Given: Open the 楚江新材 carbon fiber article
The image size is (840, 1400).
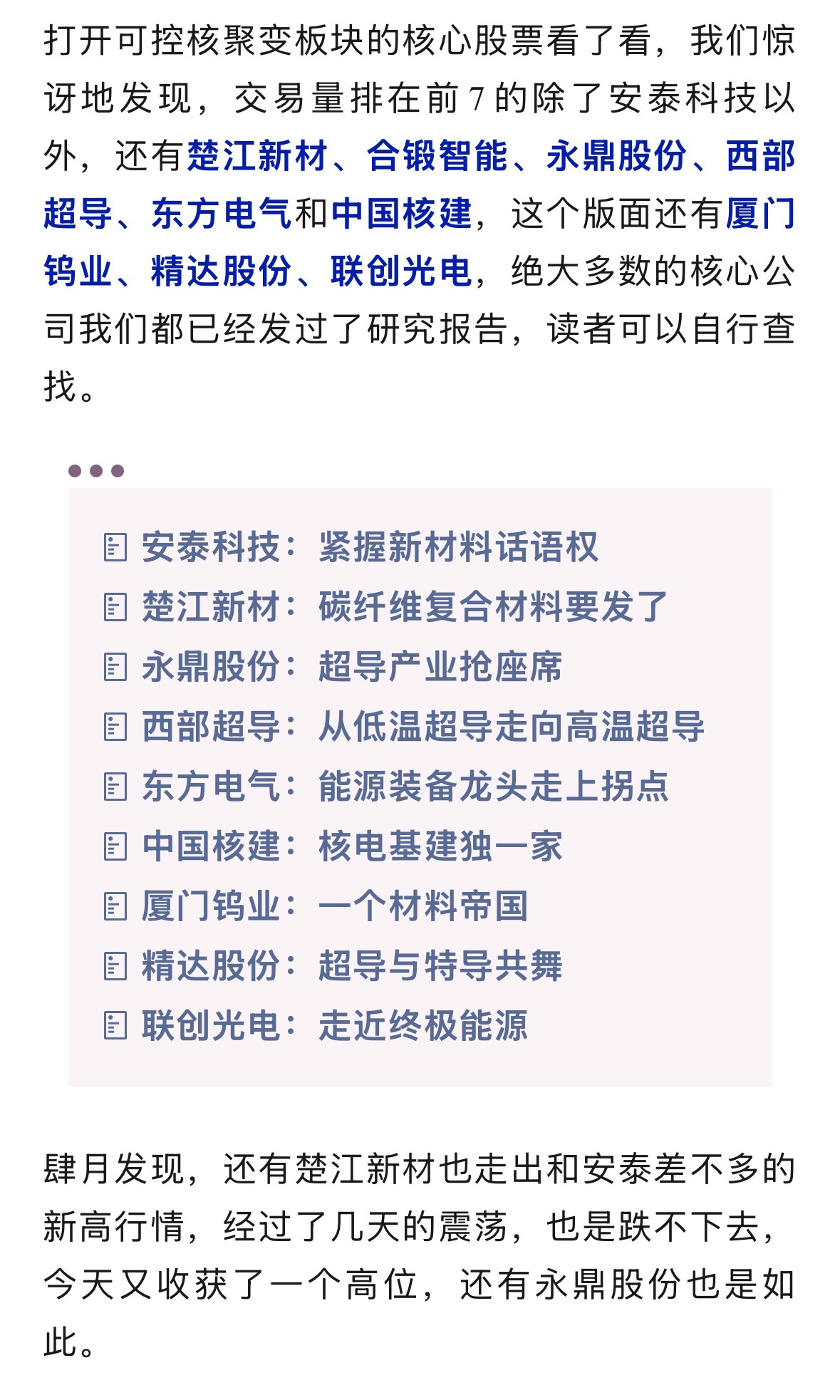Looking at the screenshot, I should tap(403, 607).
